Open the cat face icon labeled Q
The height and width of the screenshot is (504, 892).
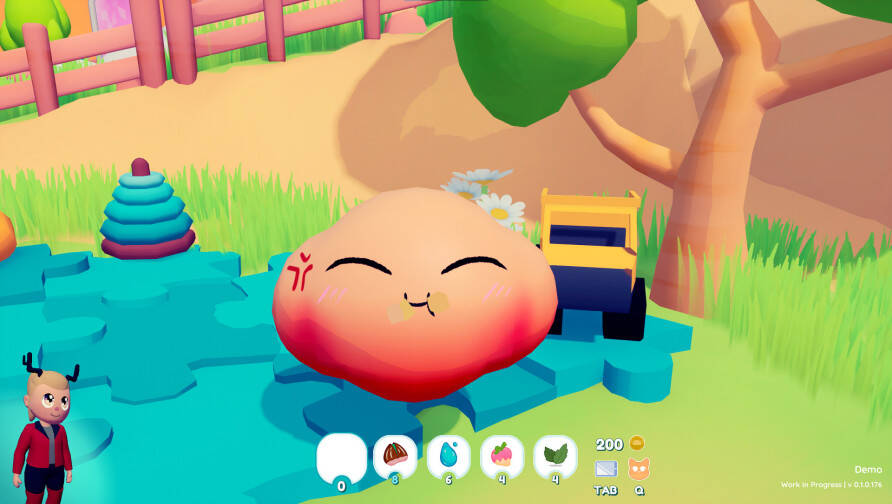638,468
